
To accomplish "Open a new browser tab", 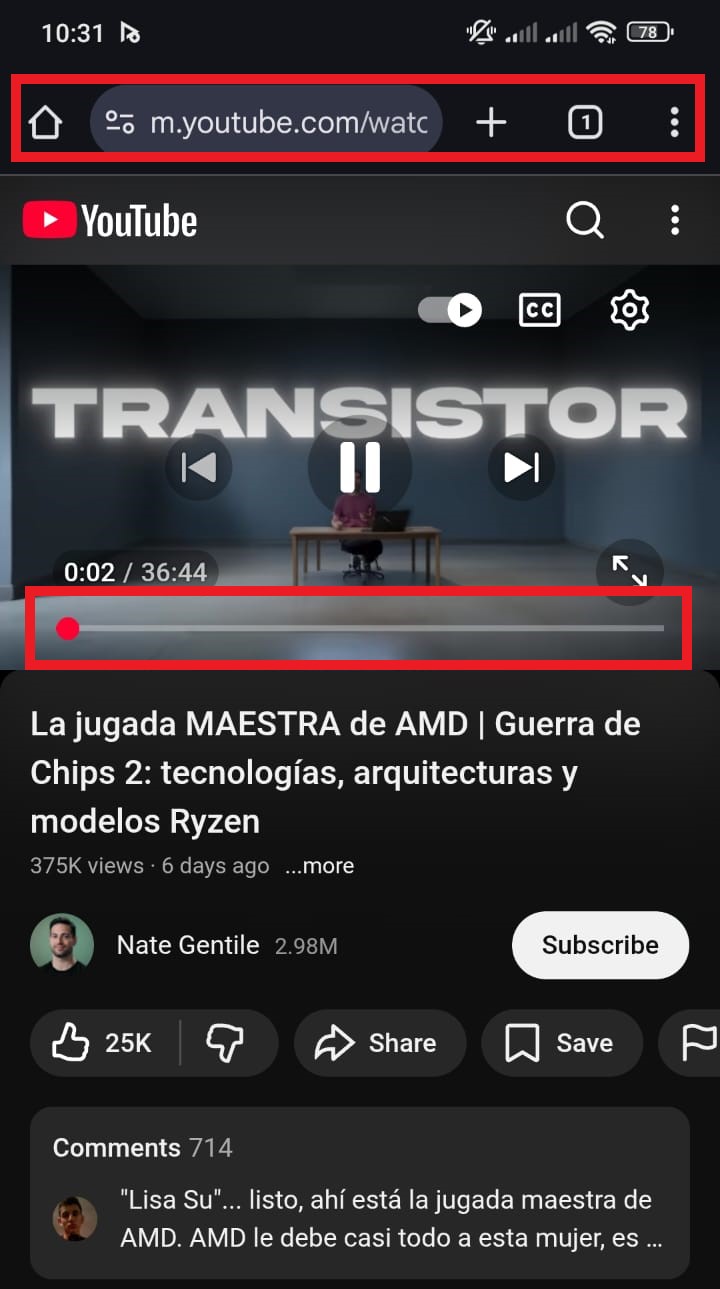I will point(490,123).
